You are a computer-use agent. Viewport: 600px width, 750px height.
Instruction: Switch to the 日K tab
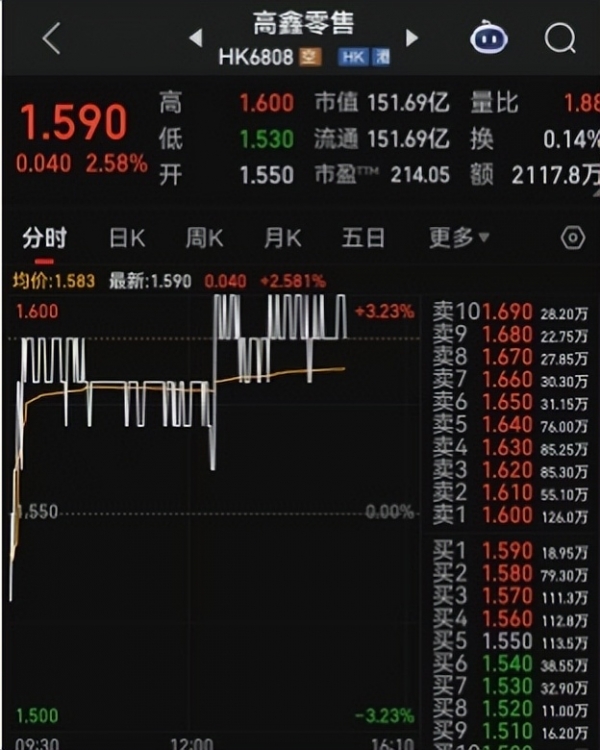[127, 238]
